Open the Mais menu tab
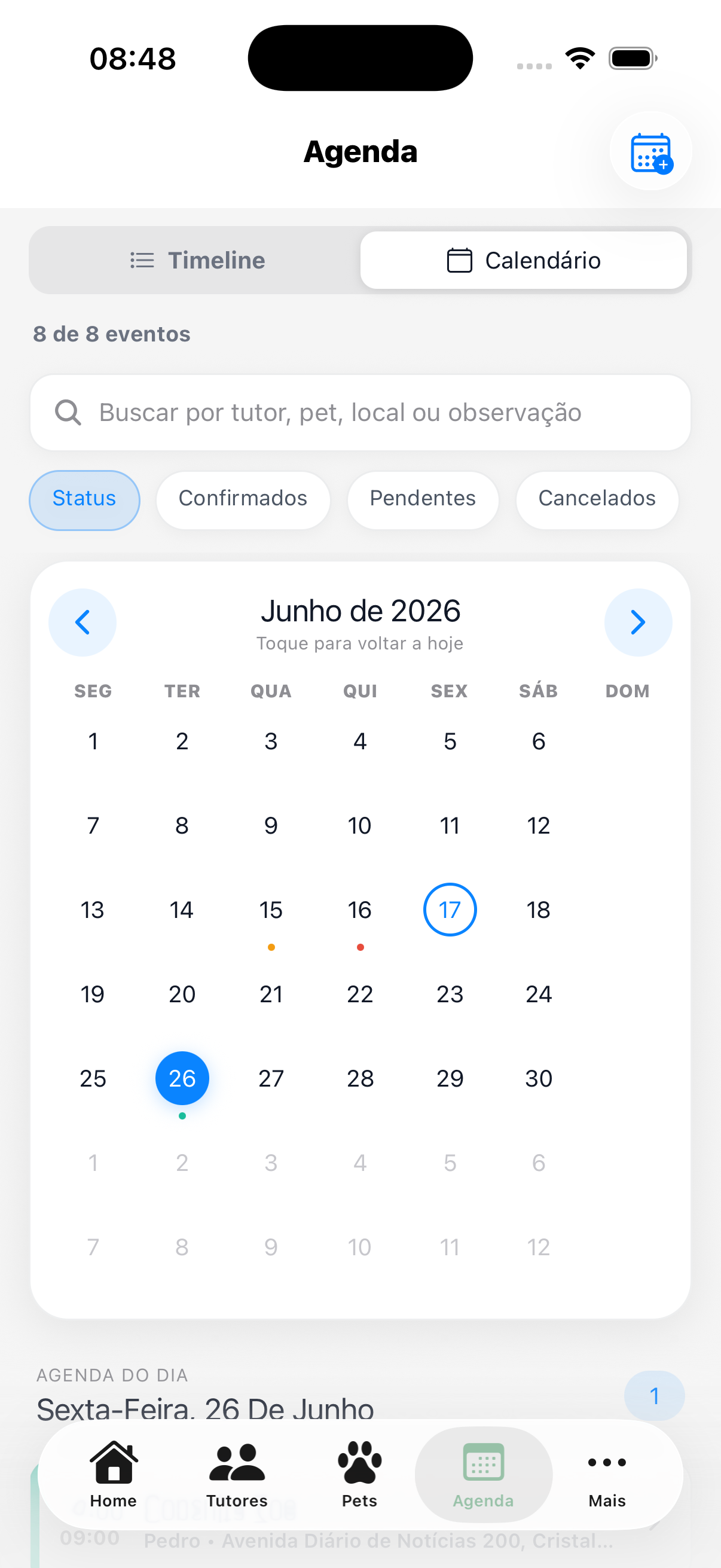Screen dimensions: 721x1568 pos(607,1474)
